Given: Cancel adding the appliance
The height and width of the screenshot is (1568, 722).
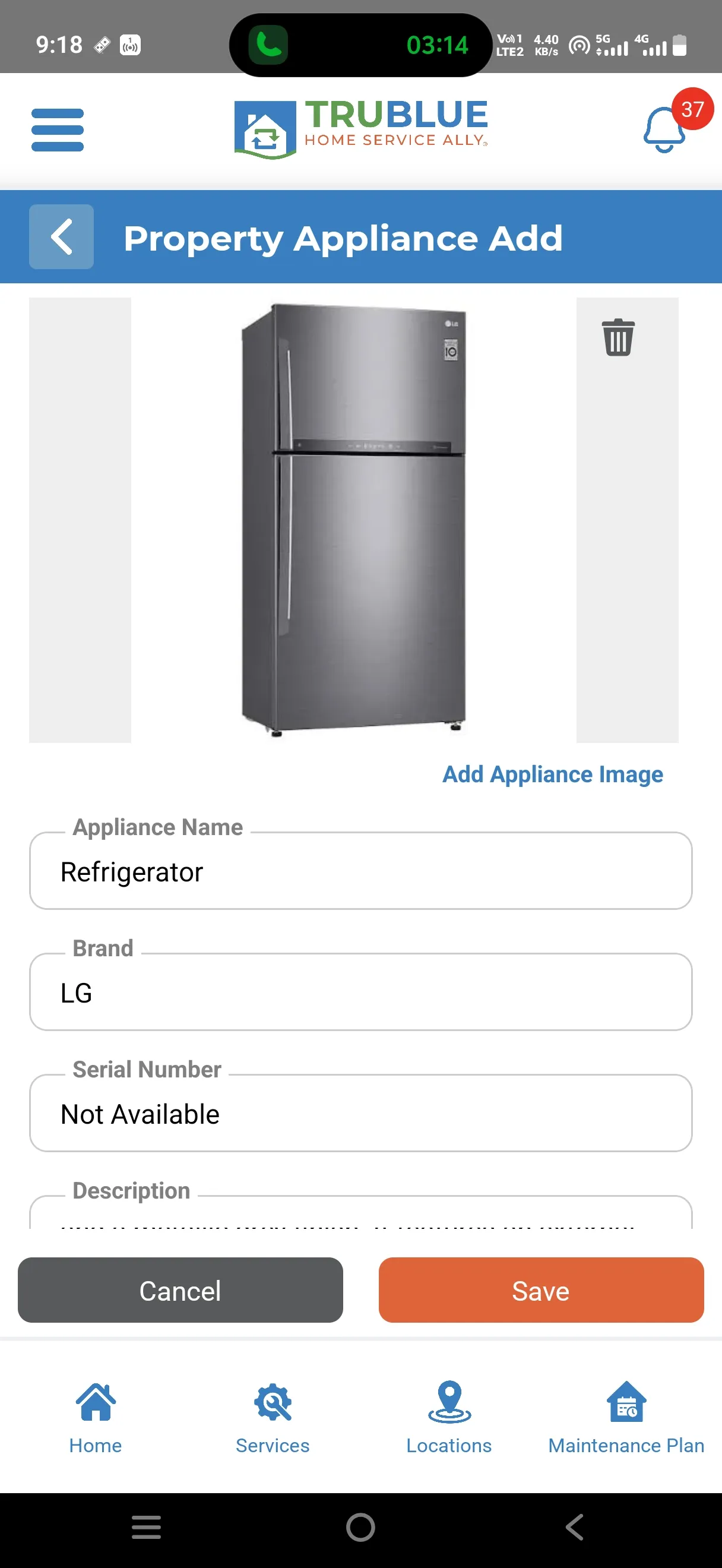Looking at the screenshot, I should tap(180, 1291).
